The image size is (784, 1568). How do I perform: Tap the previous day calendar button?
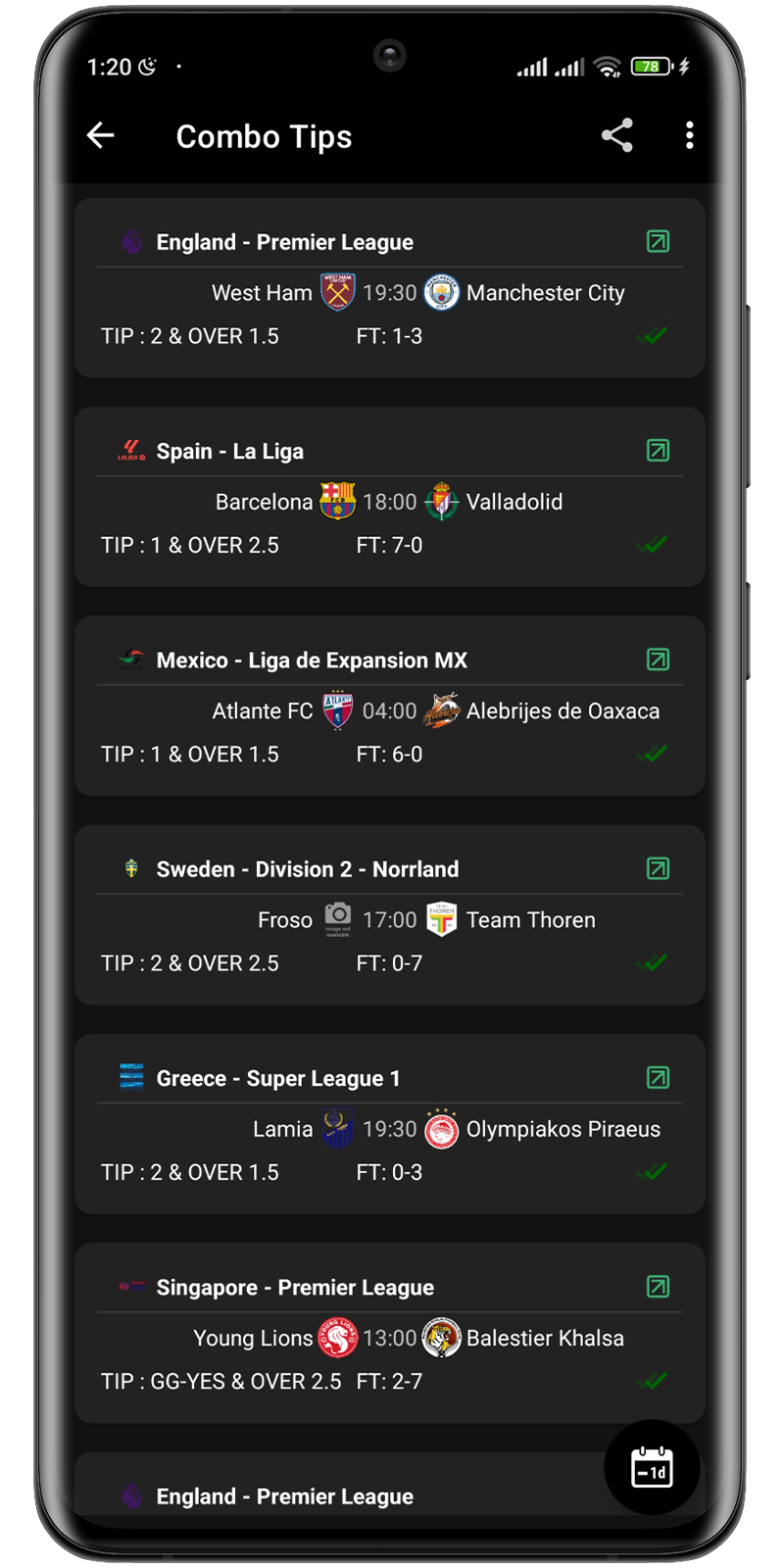(x=652, y=1467)
